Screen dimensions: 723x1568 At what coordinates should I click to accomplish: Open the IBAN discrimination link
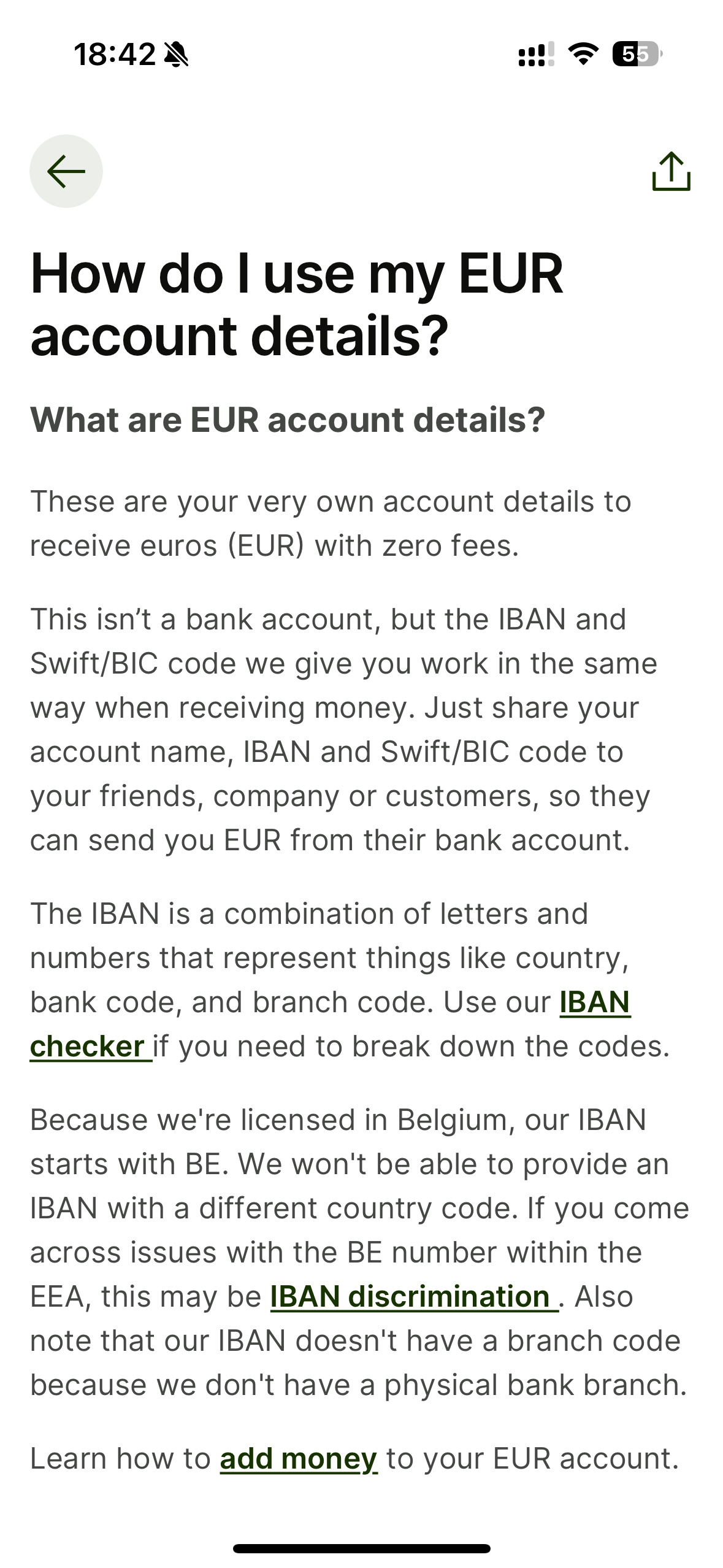click(411, 1297)
